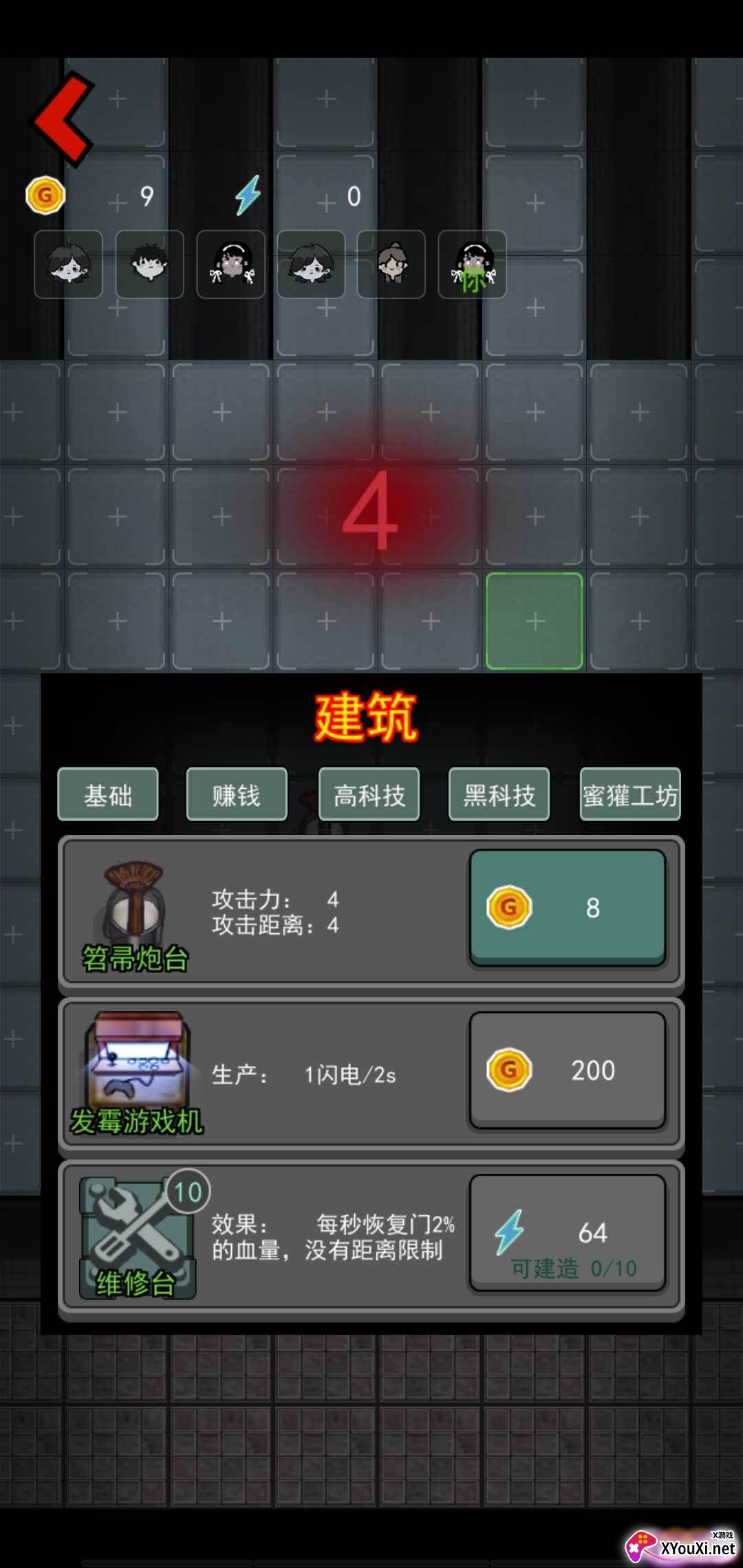
Task: Select the player avatar marked 你
Action: [472, 265]
